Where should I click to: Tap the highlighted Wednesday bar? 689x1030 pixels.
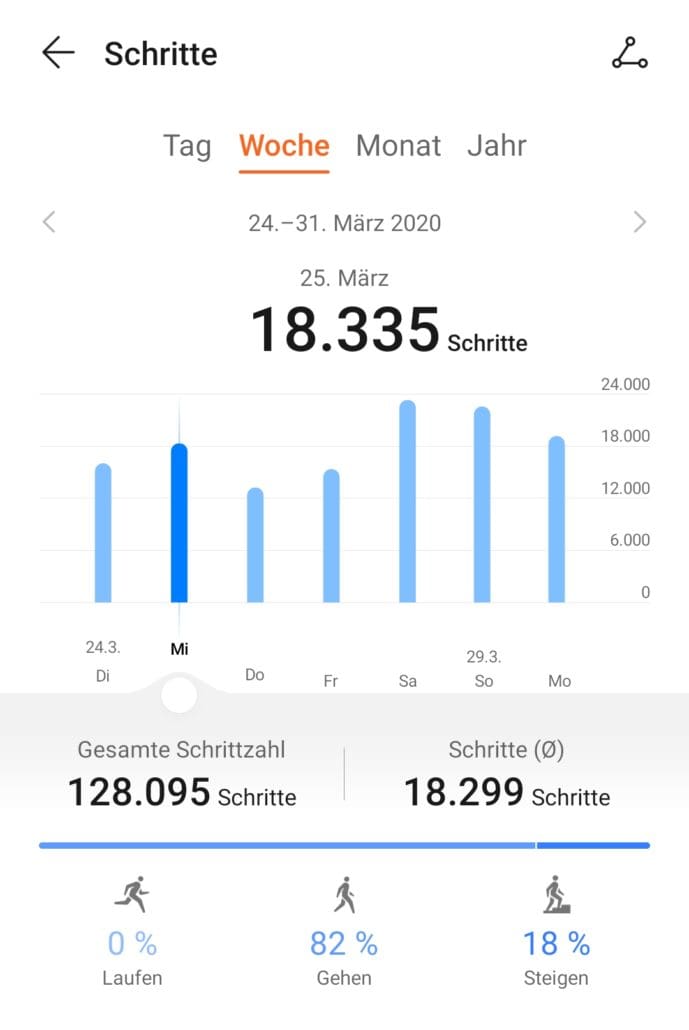click(x=179, y=523)
